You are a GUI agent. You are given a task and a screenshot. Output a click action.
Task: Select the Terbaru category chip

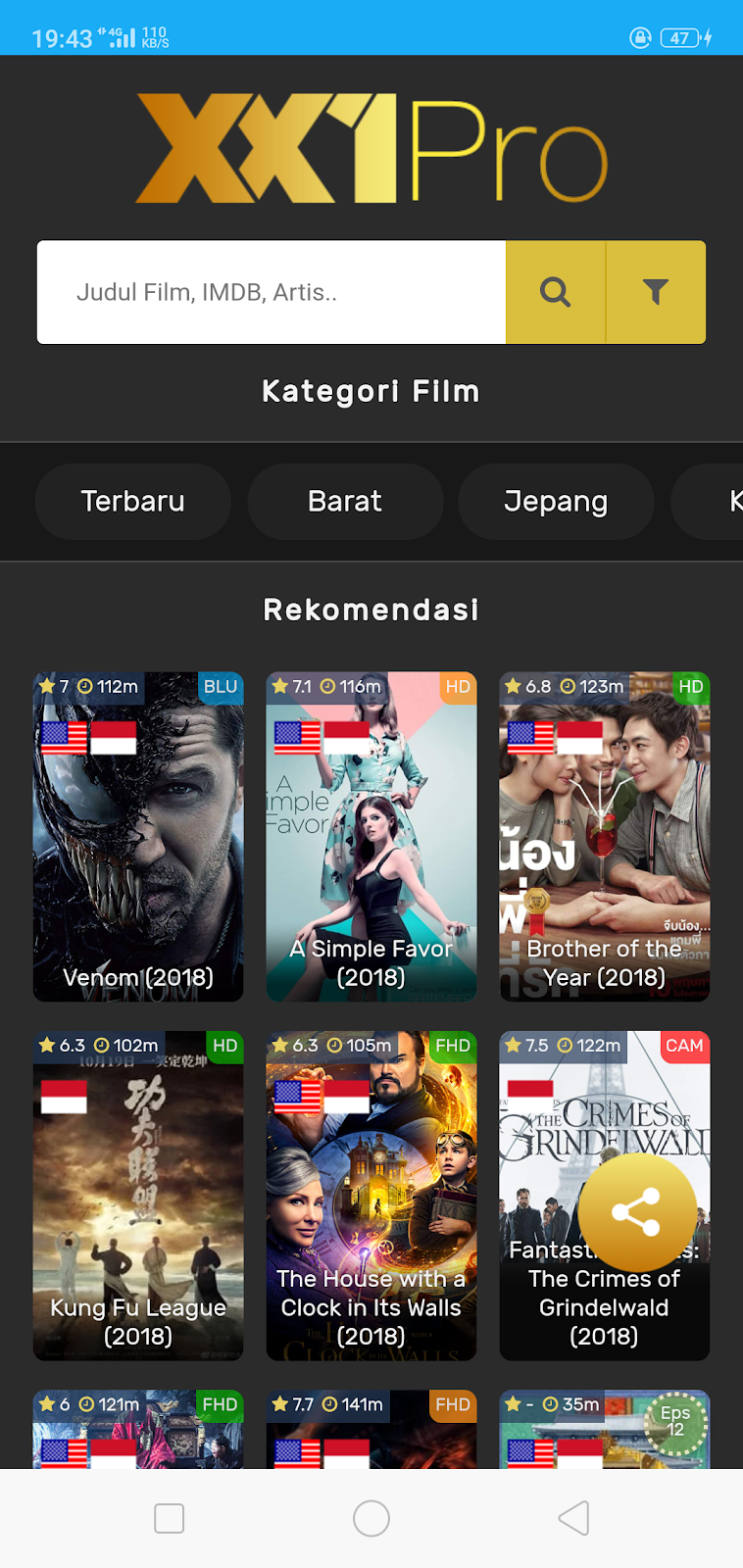tap(132, 501)
